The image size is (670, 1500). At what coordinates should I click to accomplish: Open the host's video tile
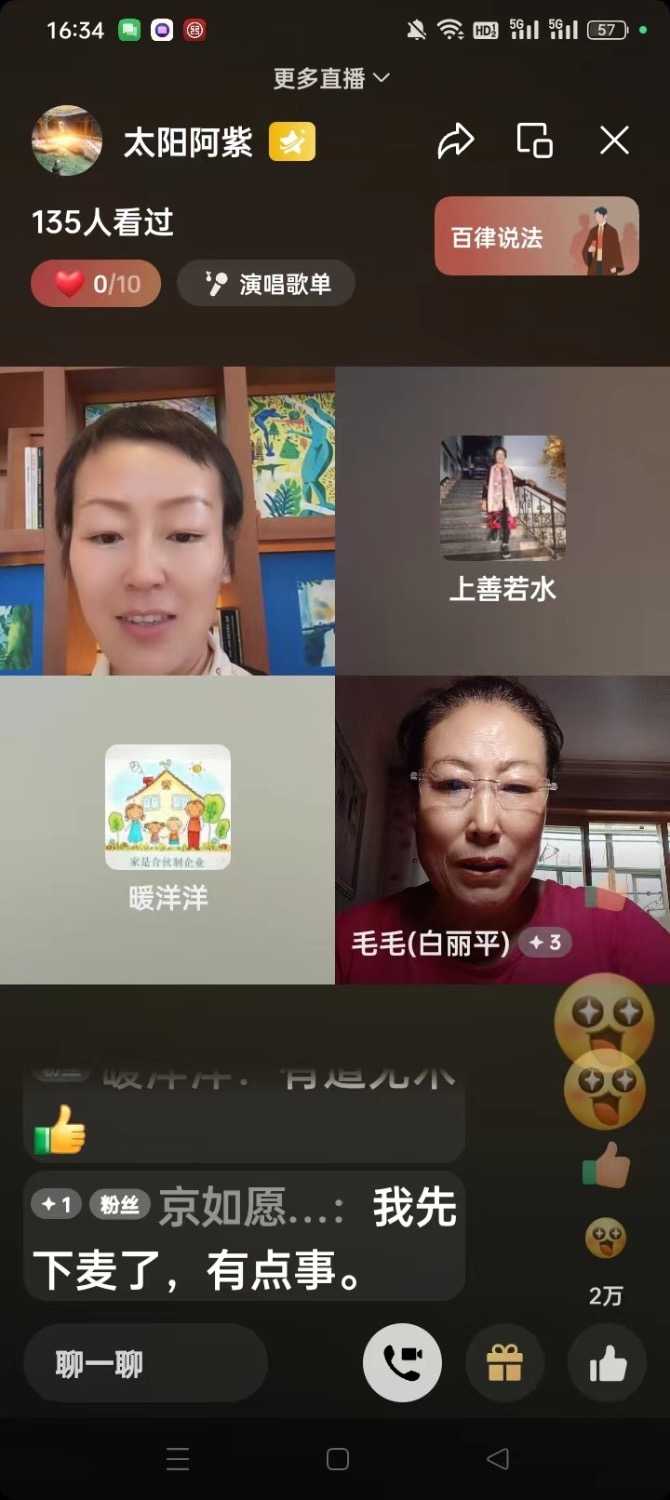point(167,520)
